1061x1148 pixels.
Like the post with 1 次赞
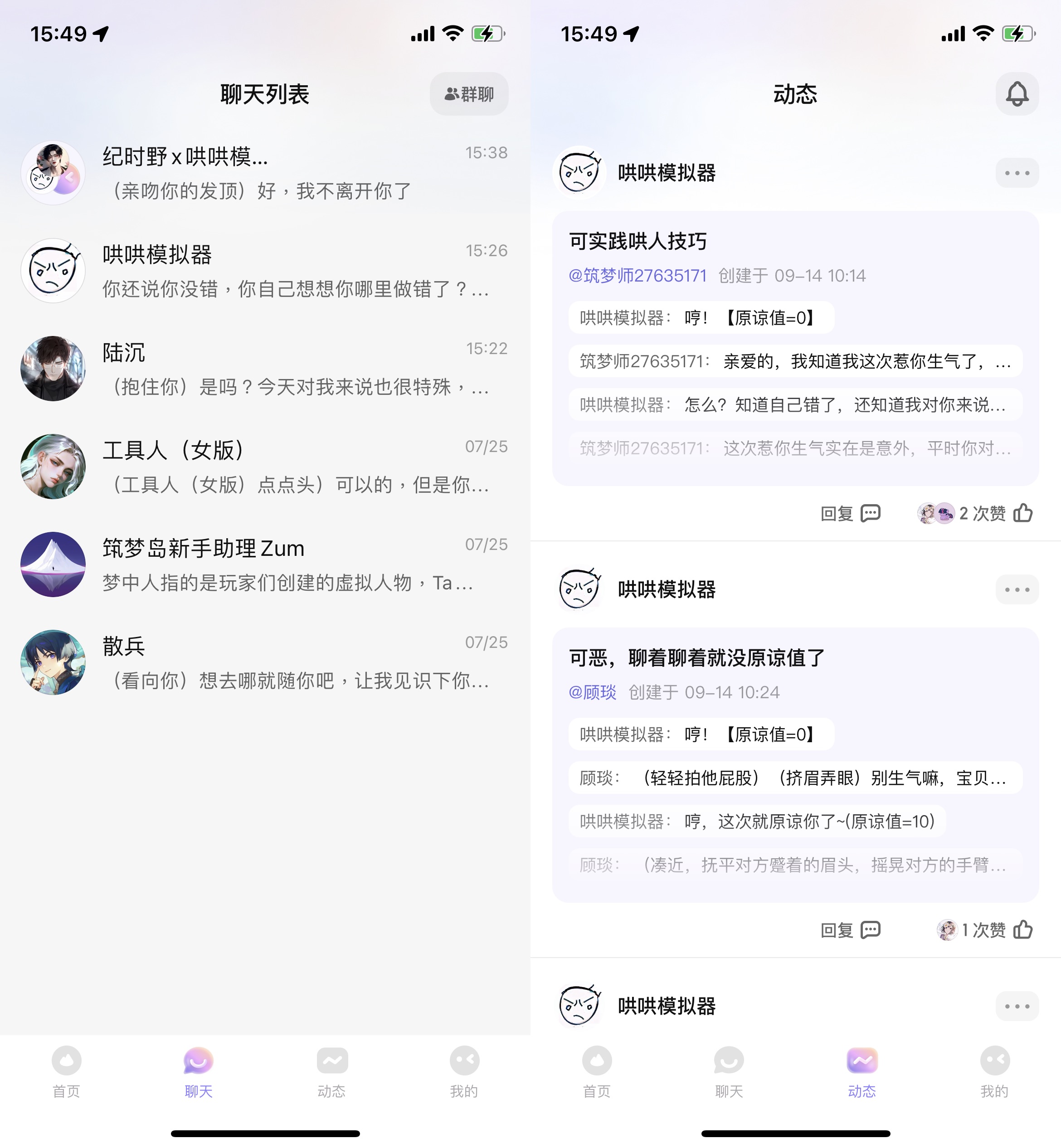pyautogui.click(x=1022, y=930)
